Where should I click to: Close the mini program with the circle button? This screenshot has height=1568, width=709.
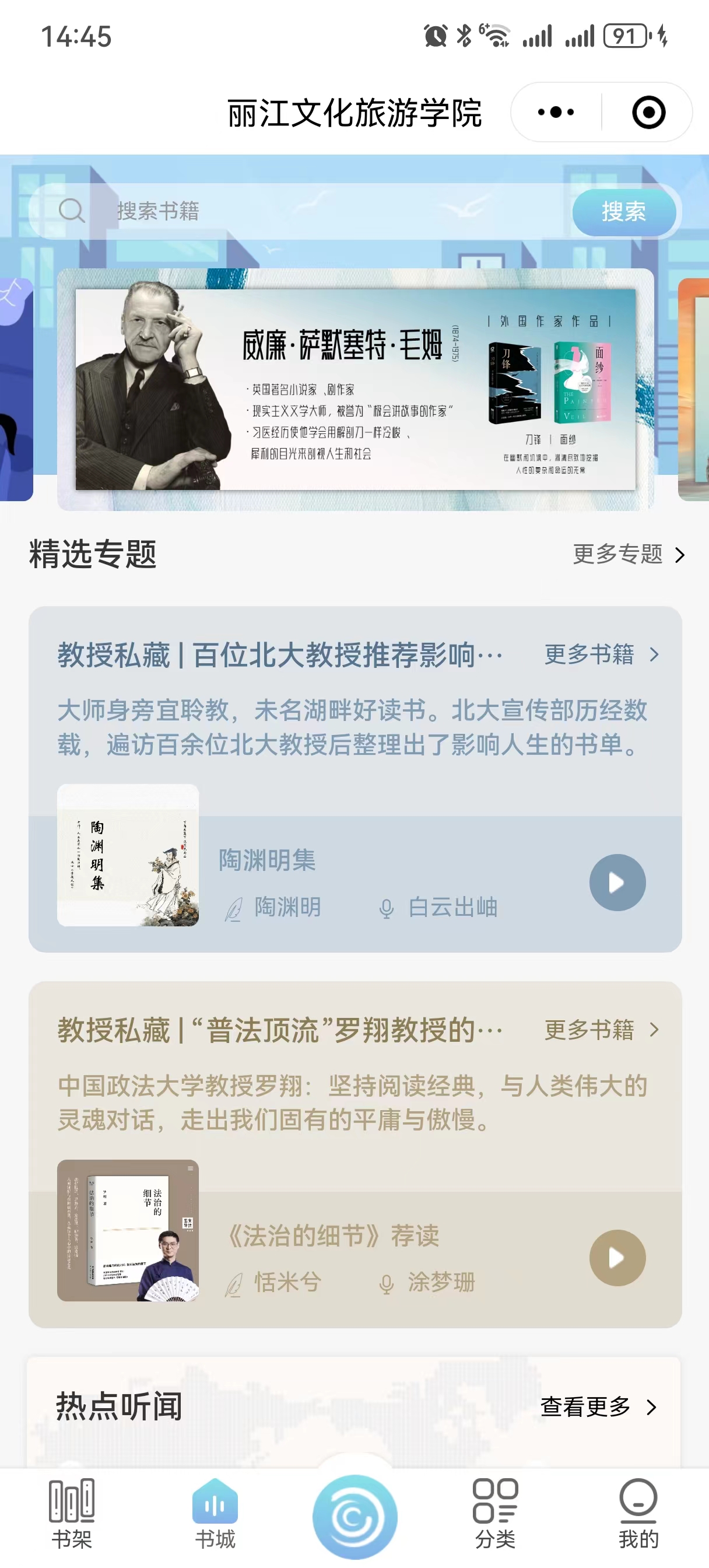tap(648, 113)
